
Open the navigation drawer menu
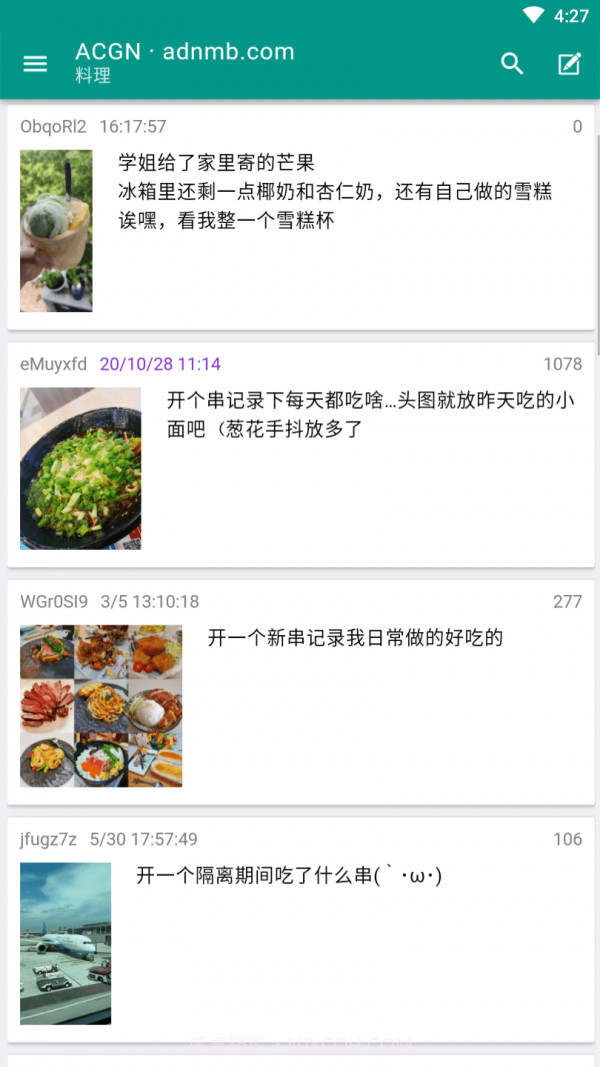pyautogui.click(x=35, y=63)
